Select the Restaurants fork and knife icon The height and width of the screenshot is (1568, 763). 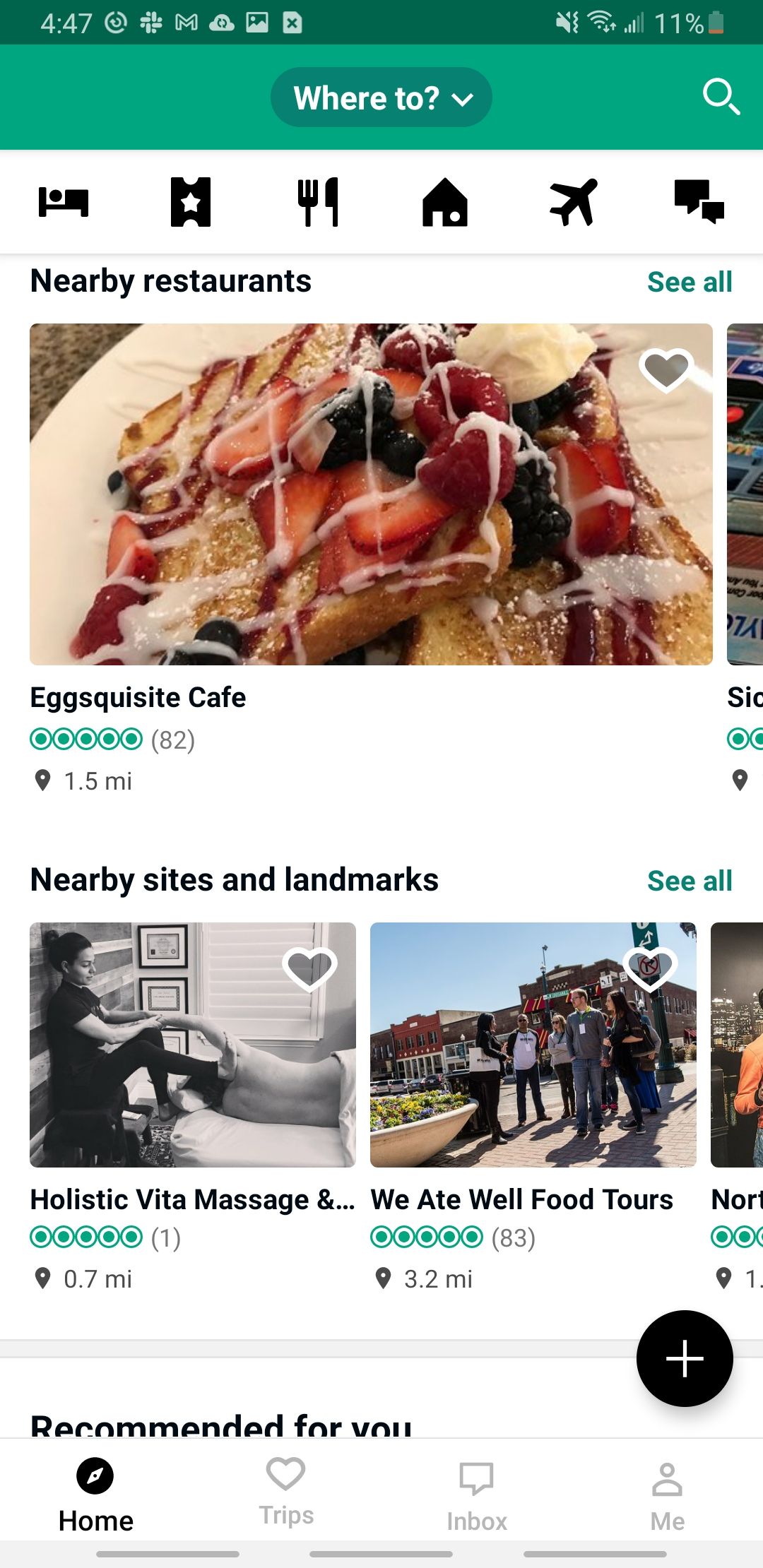(318, 203)
